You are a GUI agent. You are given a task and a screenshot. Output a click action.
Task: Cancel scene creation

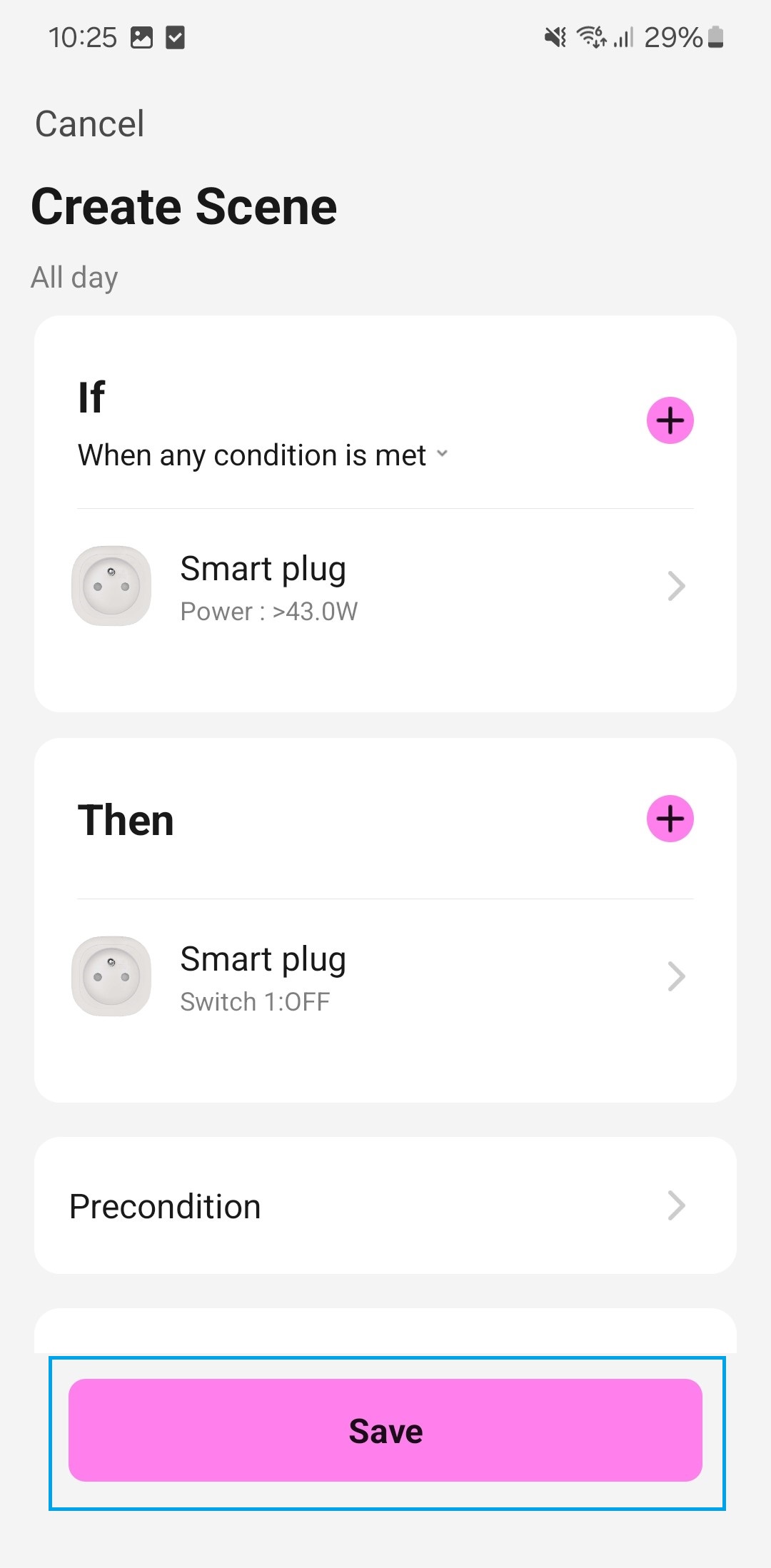coord(90,124)
